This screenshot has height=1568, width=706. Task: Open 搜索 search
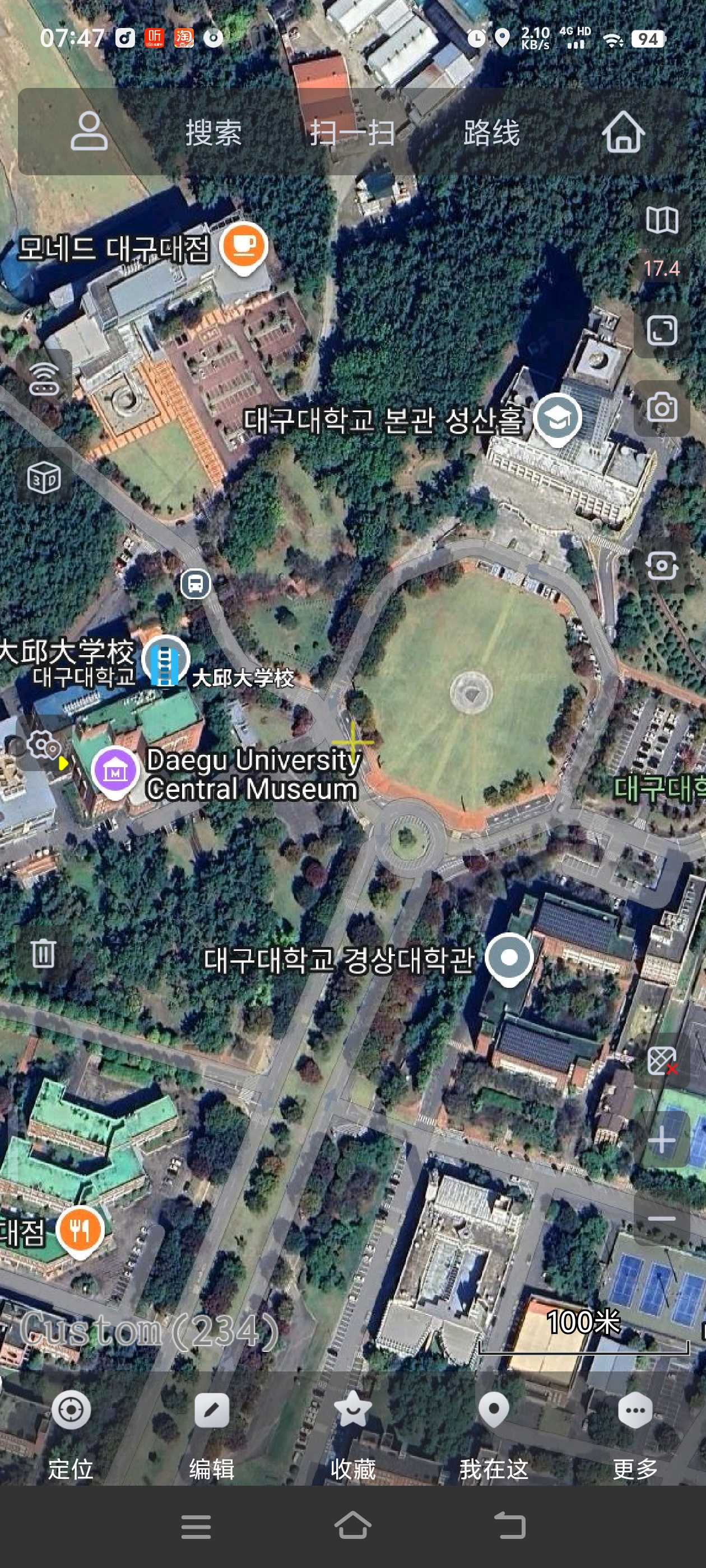click(213, 132)
